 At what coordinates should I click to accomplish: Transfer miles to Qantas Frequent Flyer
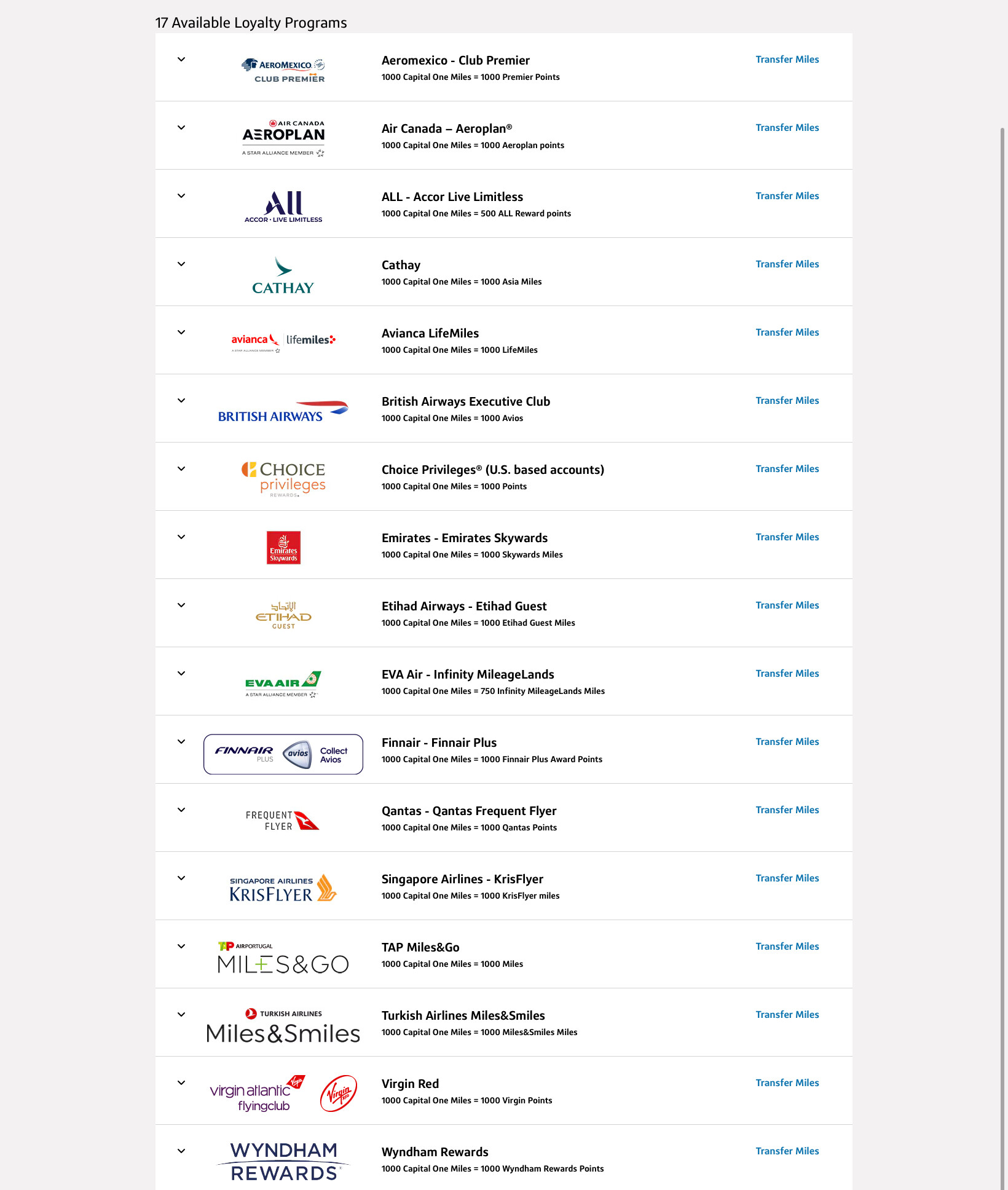pos(787,810)
